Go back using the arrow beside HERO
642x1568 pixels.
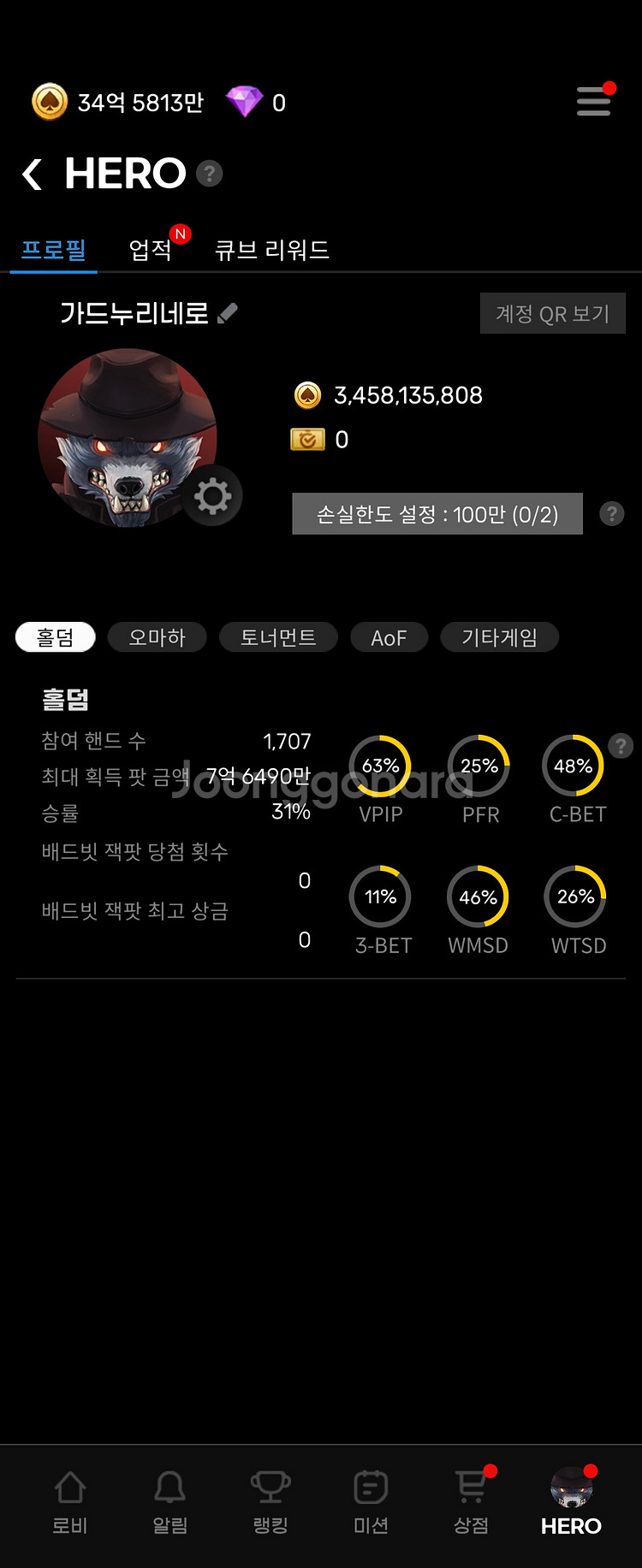[33, 174]
